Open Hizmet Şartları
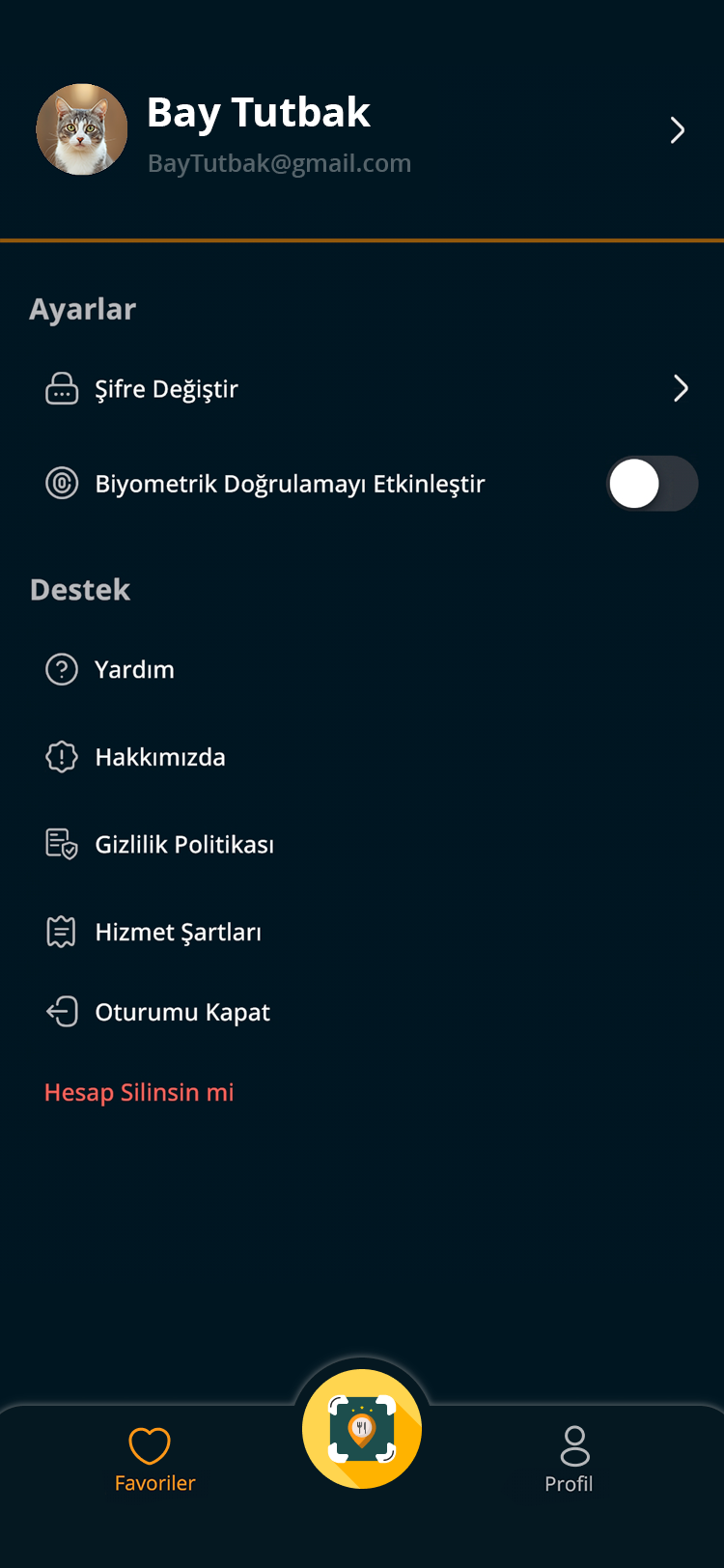This screenshot has height=1568, width=724. coord(178,932)
